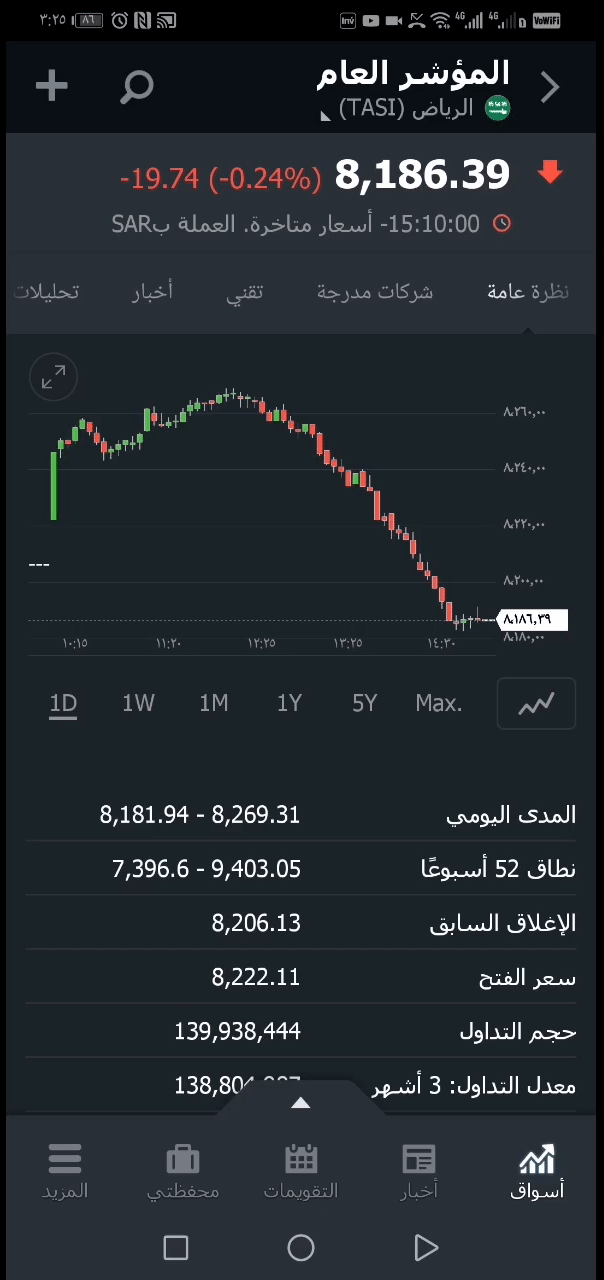Image resolution: width=604 pixels, height=1280 pixels.
Task: Select the 1M chart range
Action: [214, 703]
